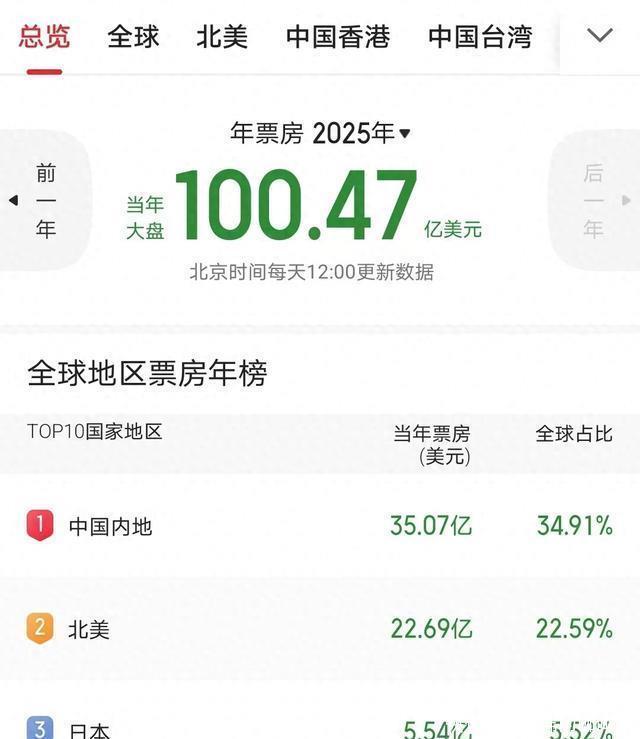Open the 中国香港 tab
The width and height of the screenshot is (640, 739).
click(x=337, y=38)
